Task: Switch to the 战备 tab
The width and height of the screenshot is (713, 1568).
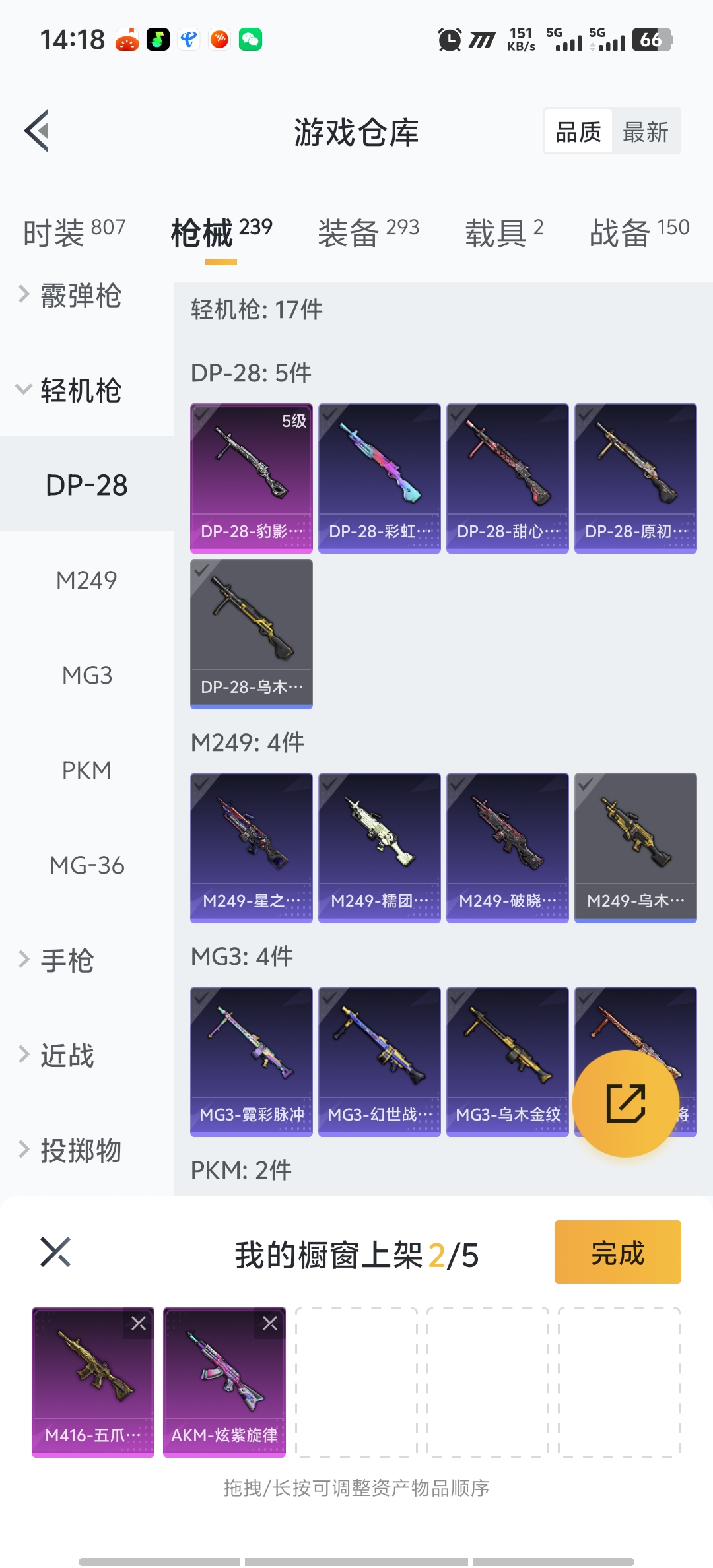Action: pos(638,232)
